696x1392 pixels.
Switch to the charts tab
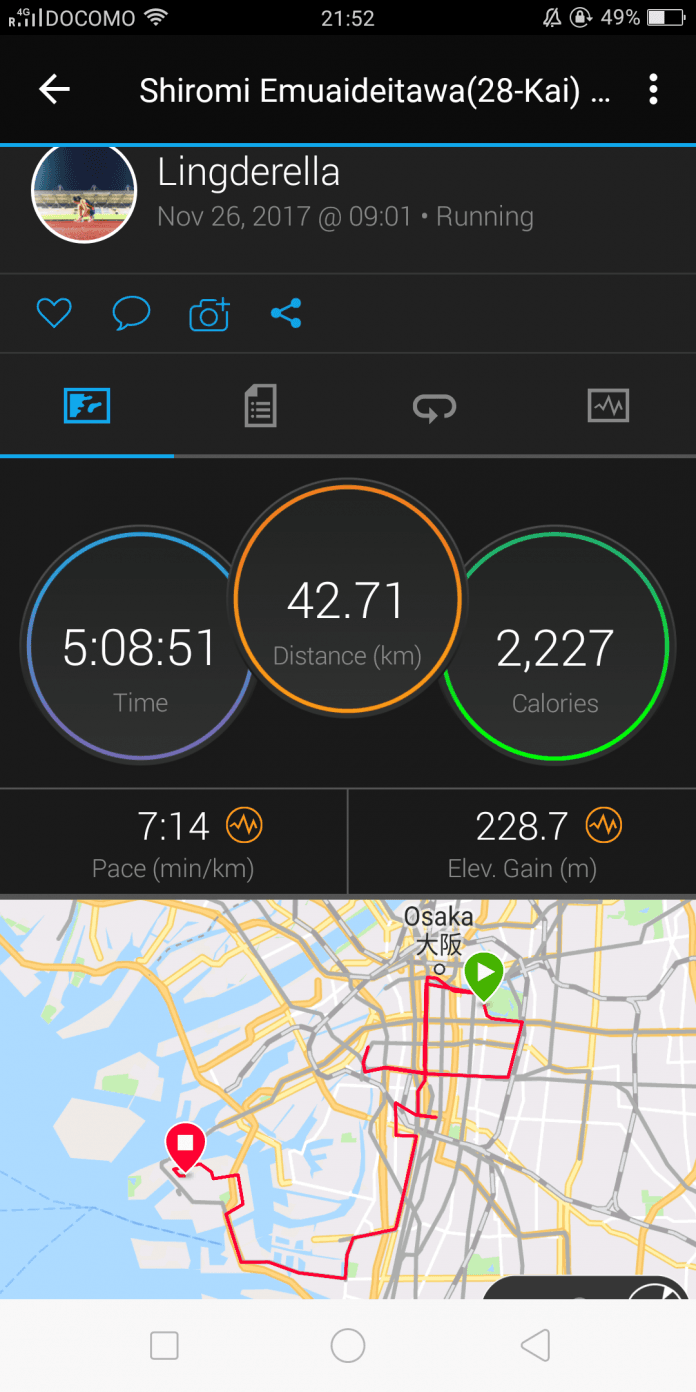[x=608, y=406]
